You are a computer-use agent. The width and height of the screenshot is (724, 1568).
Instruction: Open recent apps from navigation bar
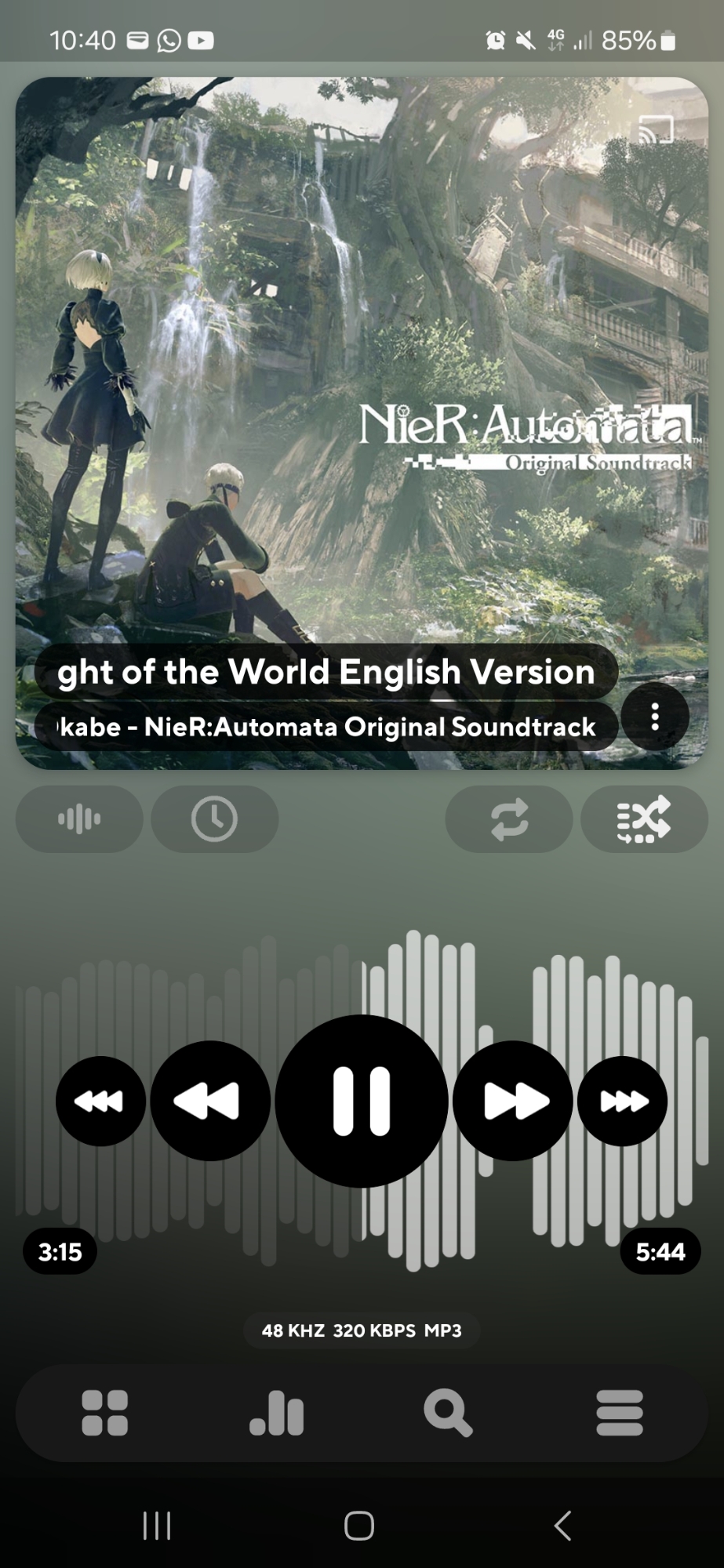(157, 1526)
